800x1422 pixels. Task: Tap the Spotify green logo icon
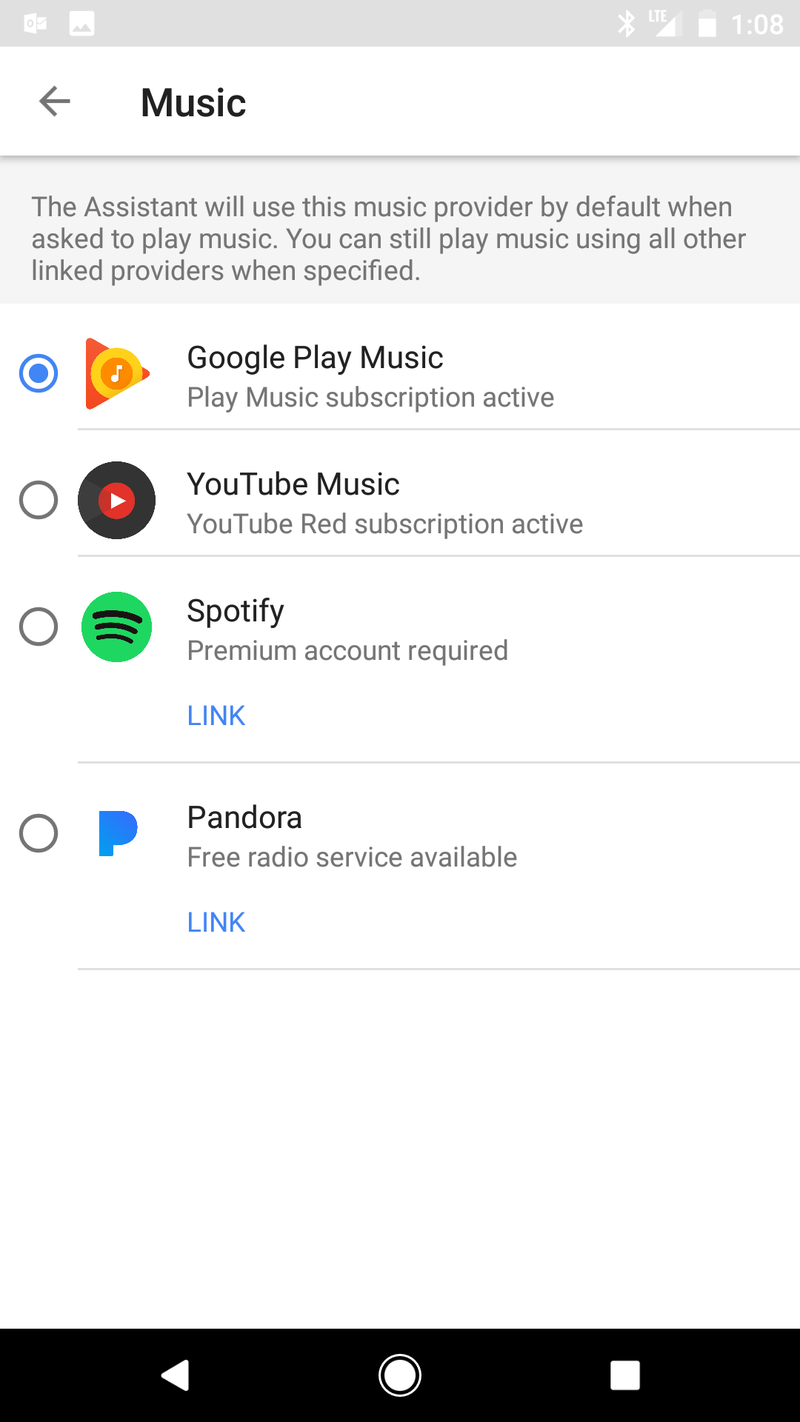click(117, 627)
